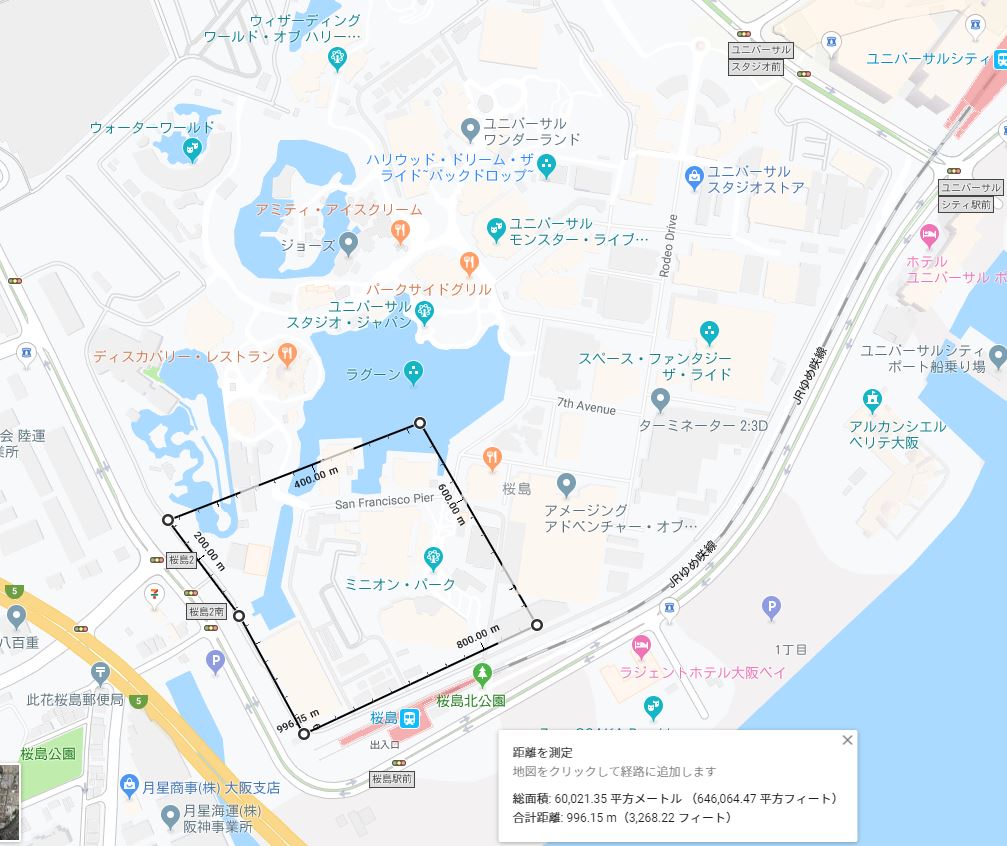Open ユニバーサル・スタジオ・ジャパン place pin

425,311
